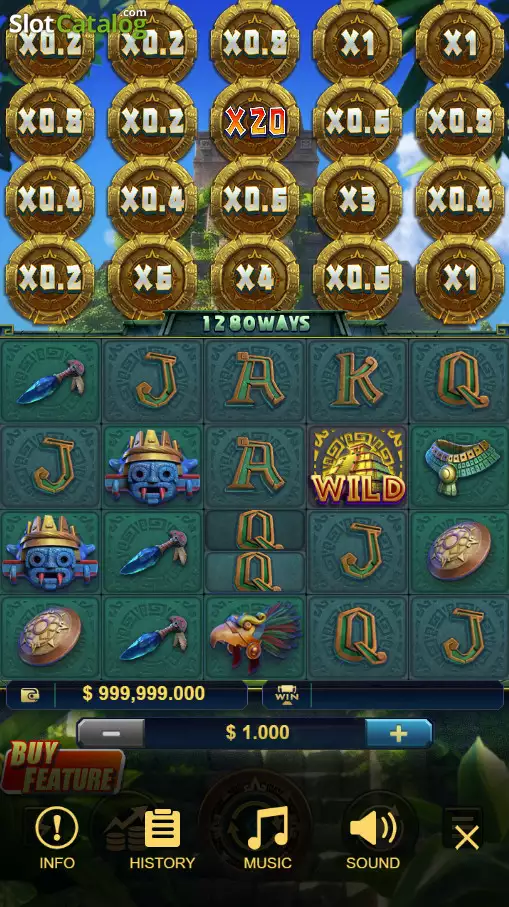Open the wallet balance icon
Screen dimensions: 509x907
tap(30, 695)
